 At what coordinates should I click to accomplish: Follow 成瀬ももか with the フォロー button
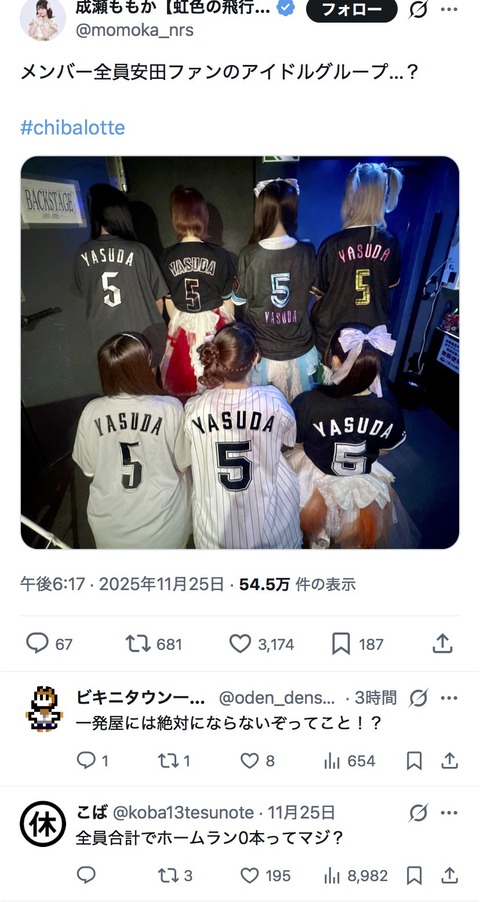pos(351,9)
